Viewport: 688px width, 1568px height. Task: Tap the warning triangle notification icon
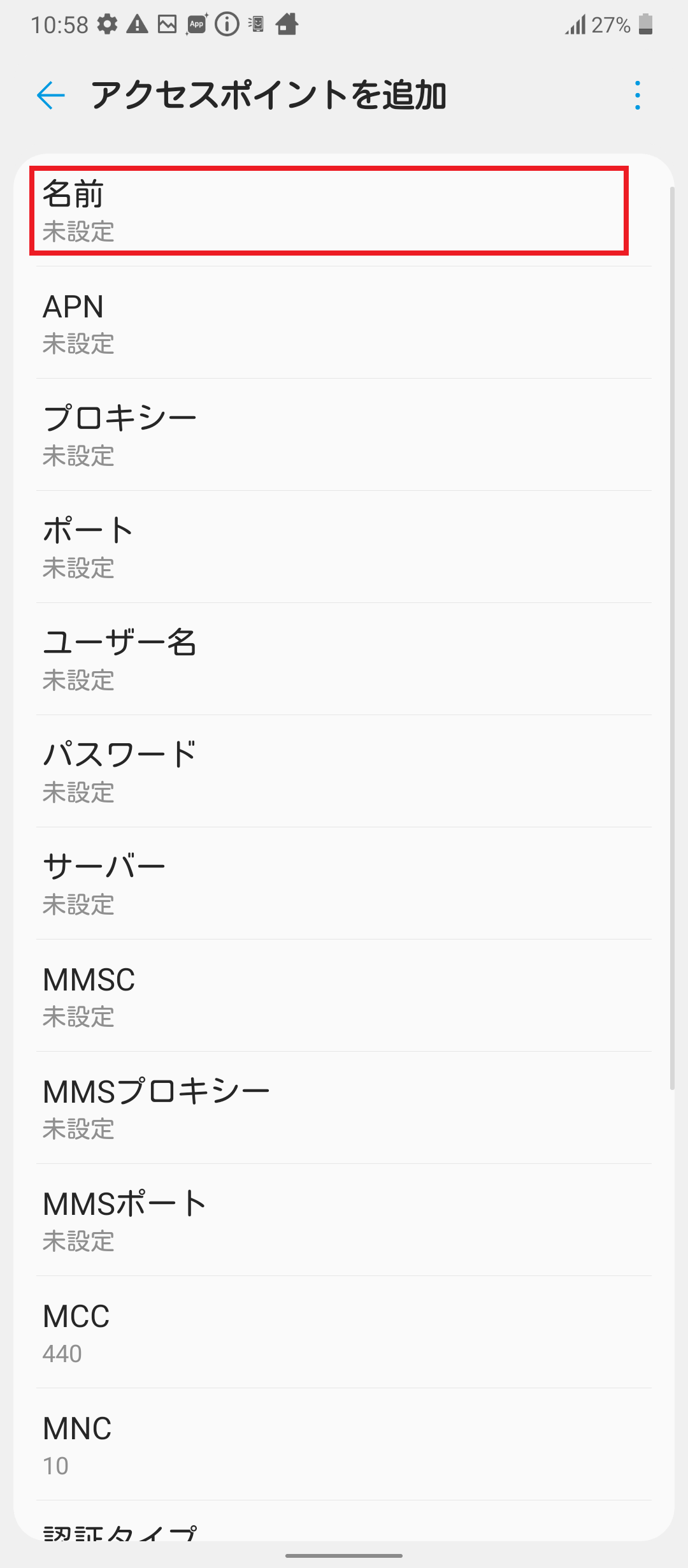[x=136, y=25]
